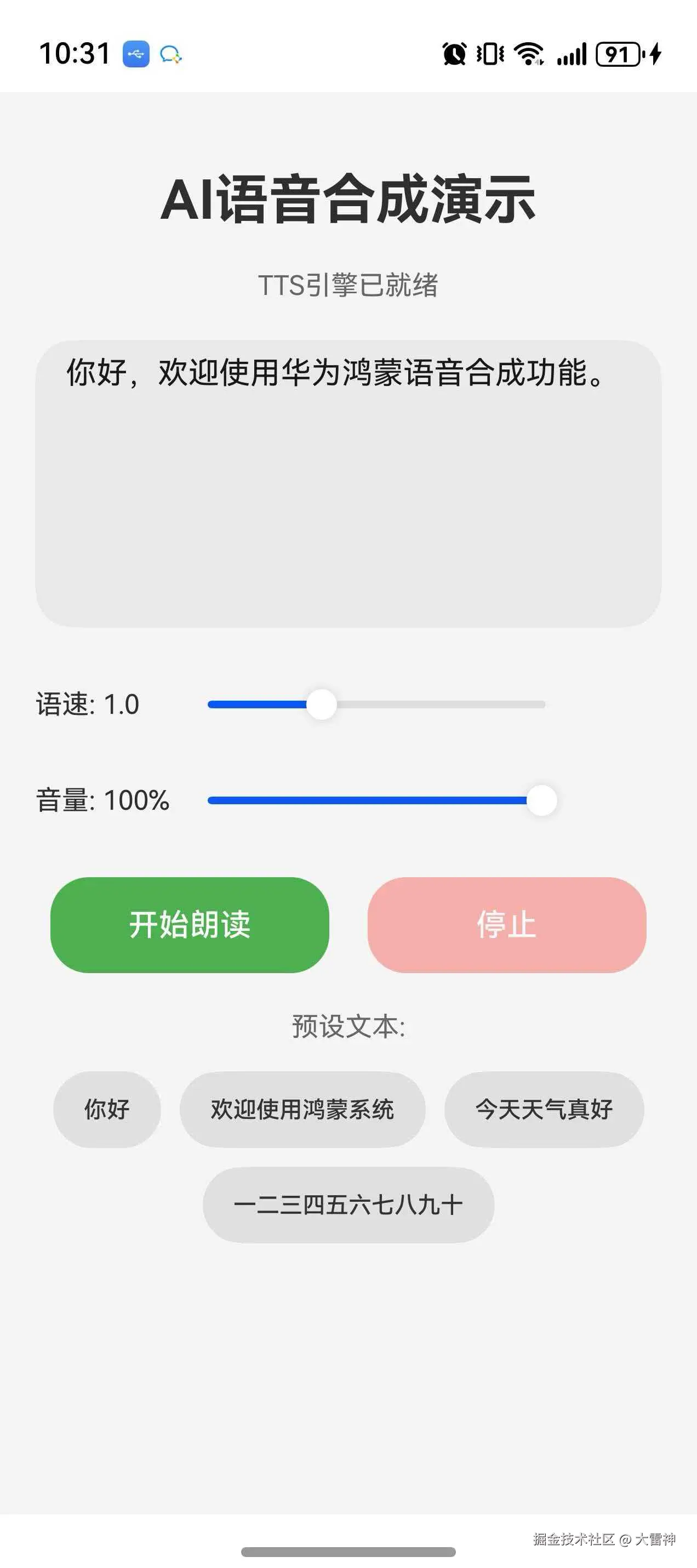Click the WiFi signal icon
The width and height of the screenshot is (697, 1568).
(x=529, y=54)
